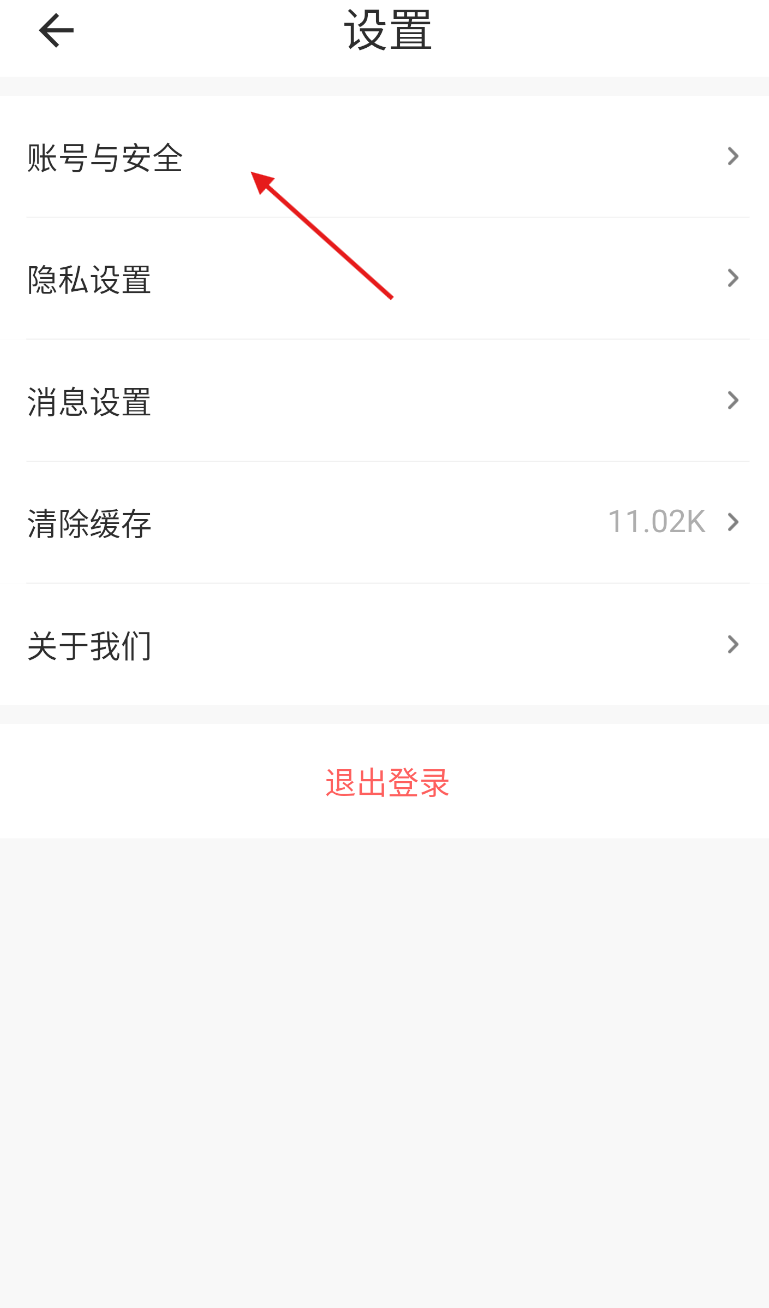The image size is (769, 1308).
Task: Tap 清除缓存 to clear 11.02K cache
Action: pos(384,523)
